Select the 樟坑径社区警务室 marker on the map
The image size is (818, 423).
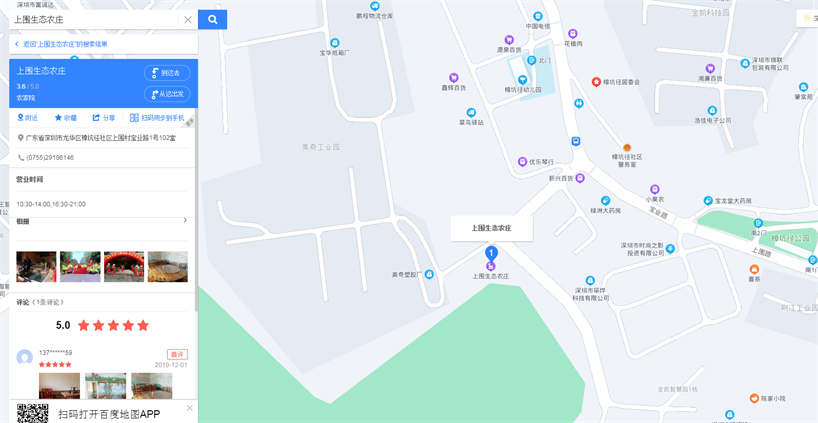(x=627, y=146)
